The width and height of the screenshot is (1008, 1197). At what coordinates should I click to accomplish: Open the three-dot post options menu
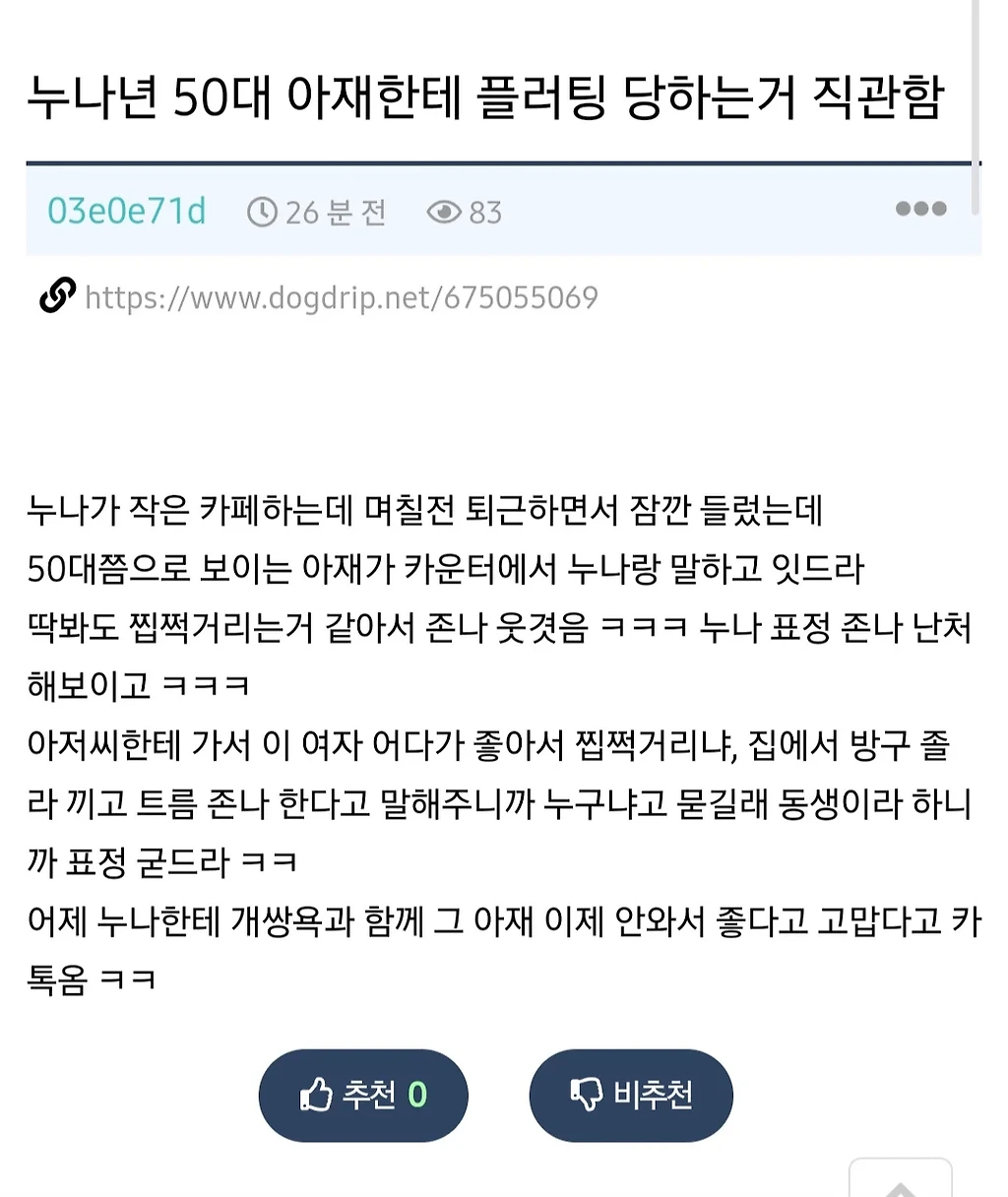920,209
